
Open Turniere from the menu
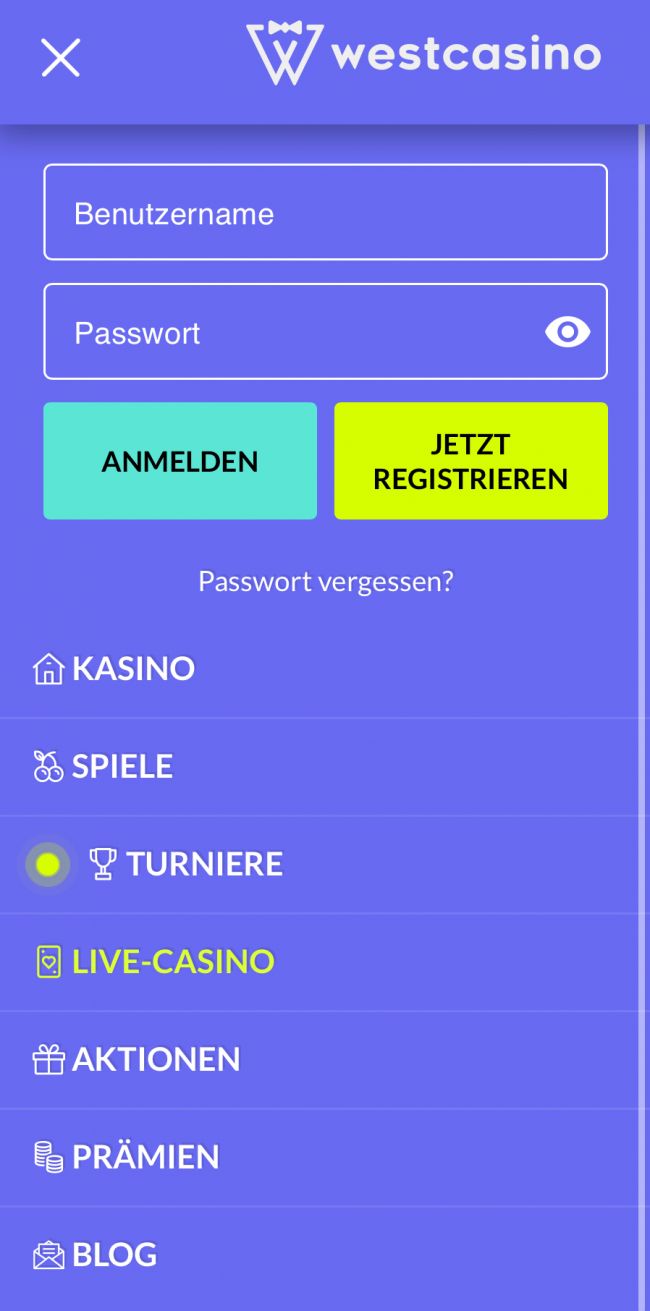click(x=204, y=863)
